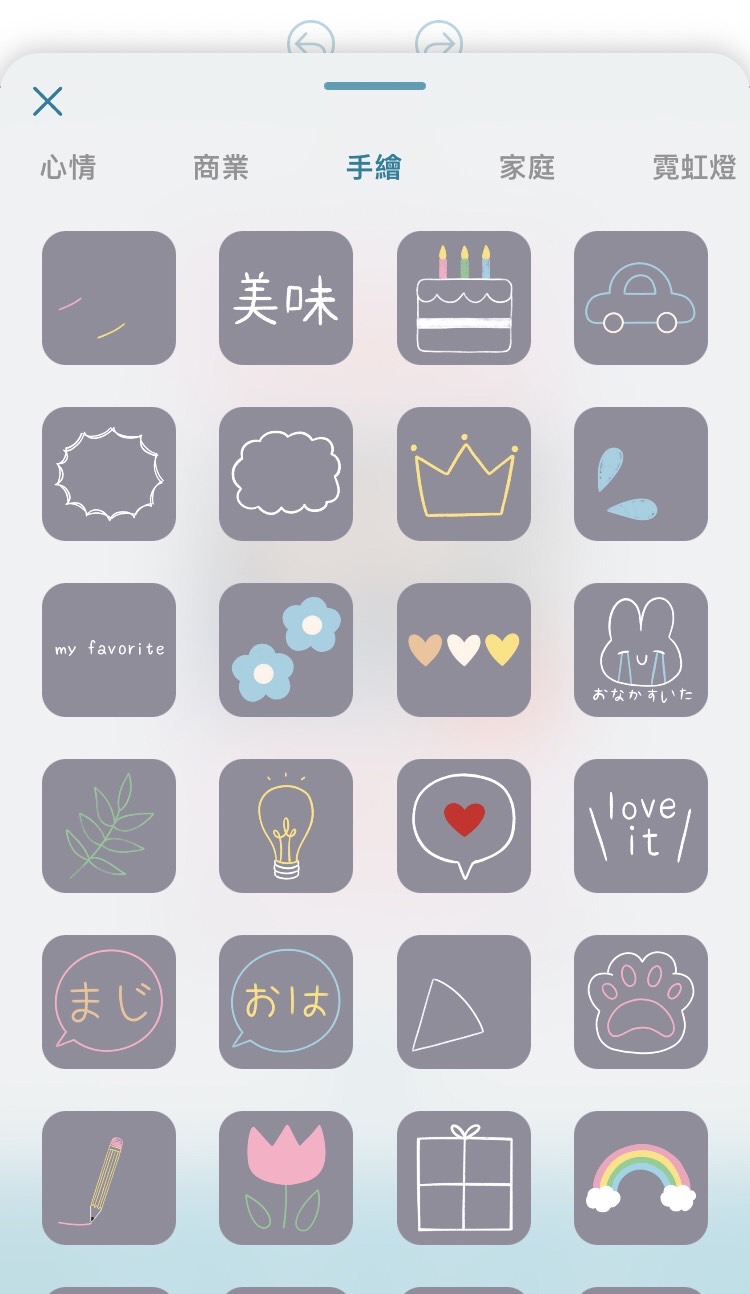Screen dimensions: 750x1294
Task: Pick the heart speech bubble sticker
Action: pos(463,826)
